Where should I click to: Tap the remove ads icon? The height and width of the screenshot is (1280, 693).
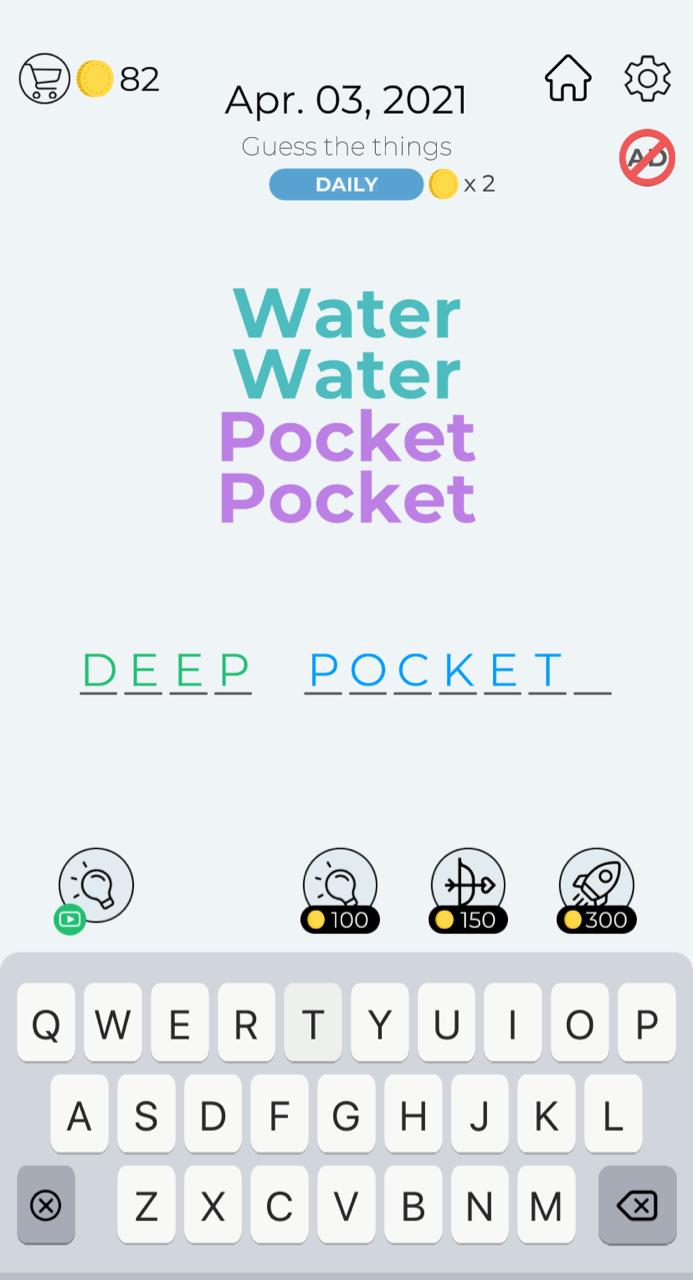(x=647, y=158)
